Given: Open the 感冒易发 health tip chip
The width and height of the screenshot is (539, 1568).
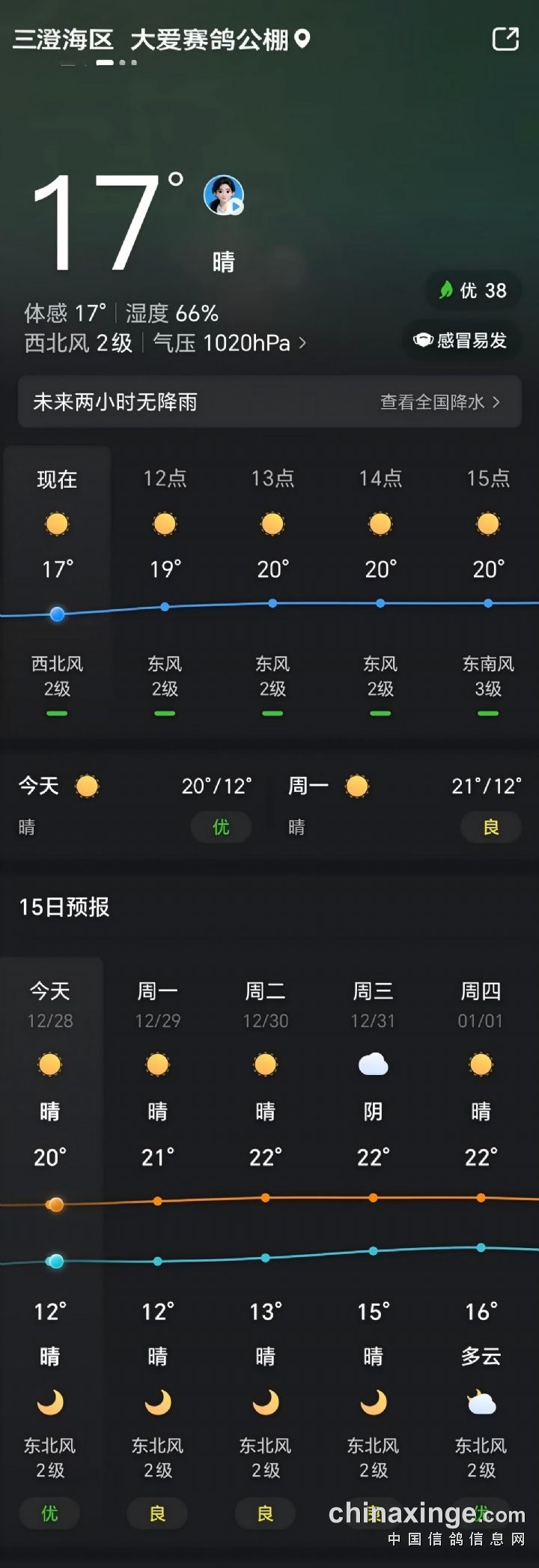Looking at the screenshot, I should (x=460, y=340).
